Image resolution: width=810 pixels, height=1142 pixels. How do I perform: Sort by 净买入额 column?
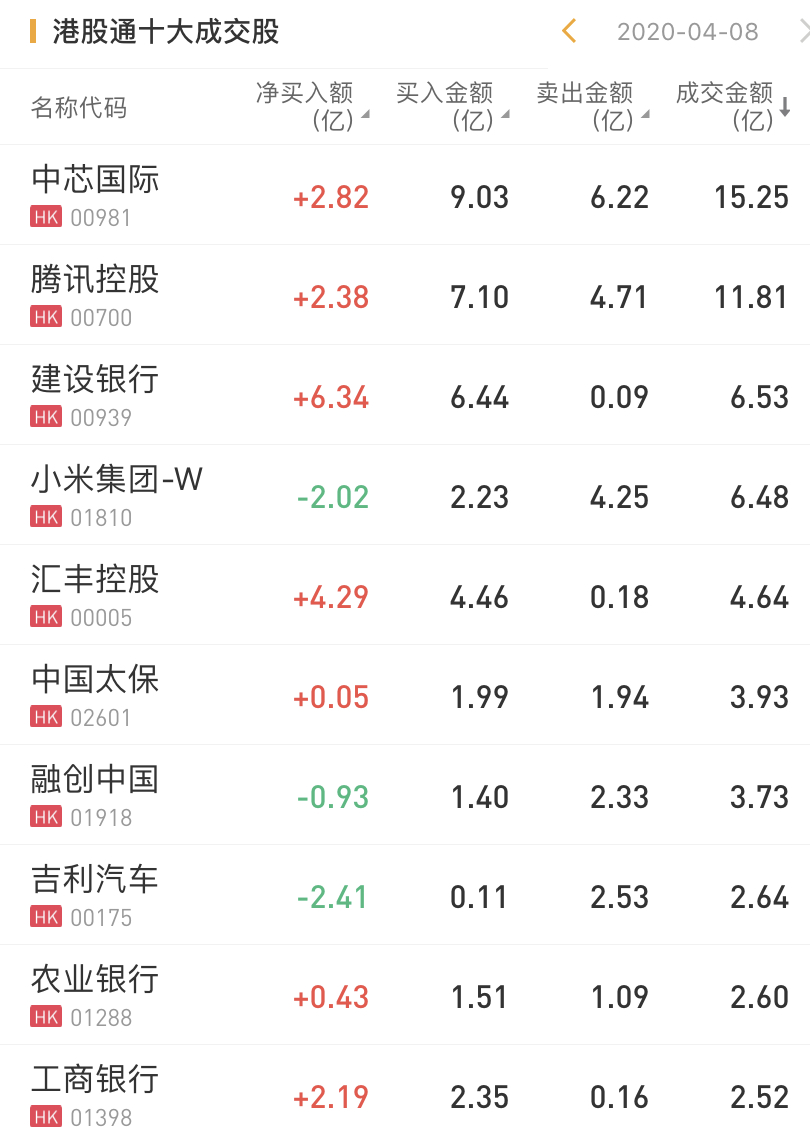pos(312,107)
